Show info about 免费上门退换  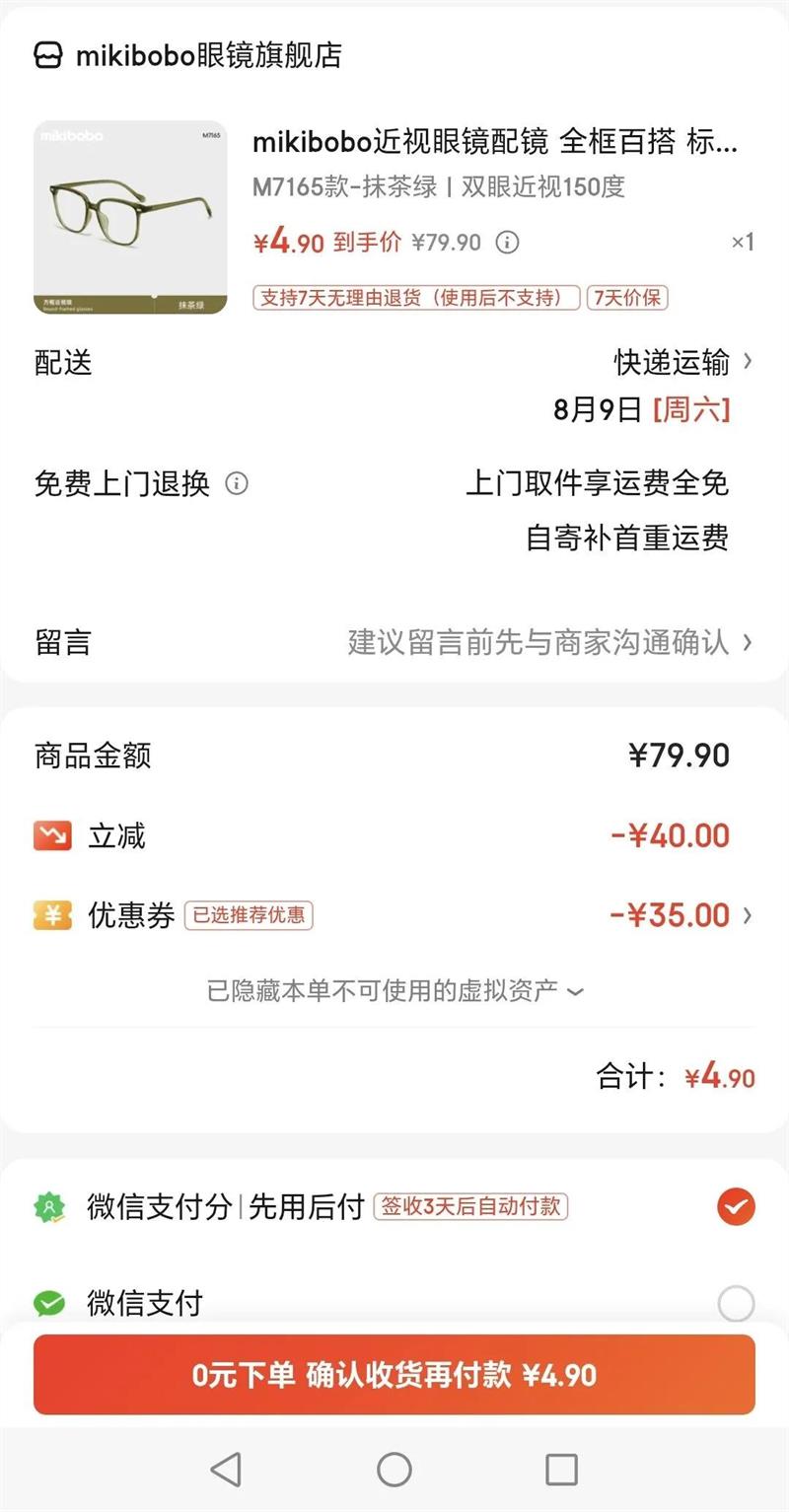[x=237, y=483]
